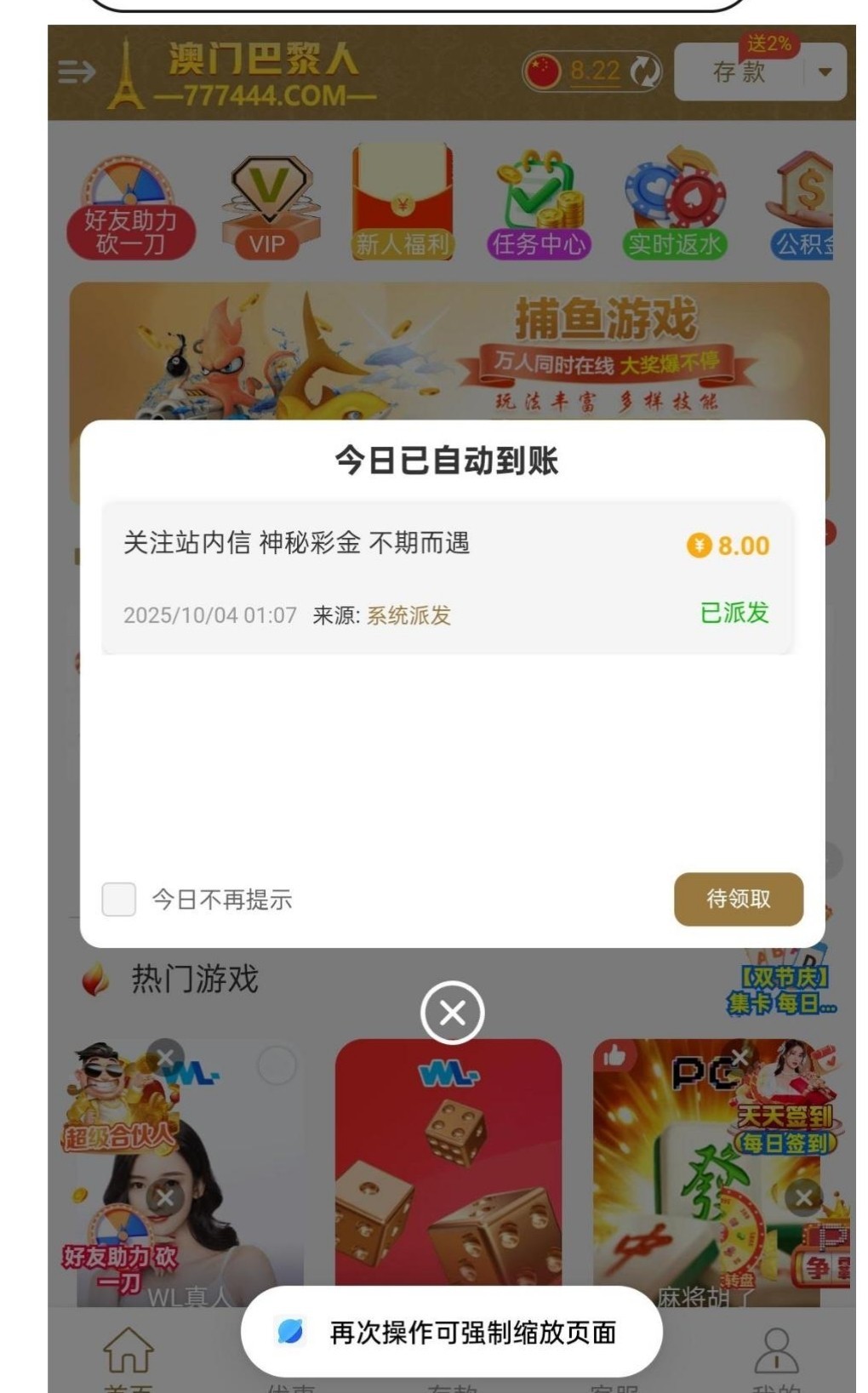The image size is (868, 1393).
Task: Dismiss the 超级合伙人 floating badge
Action: 165,1058
